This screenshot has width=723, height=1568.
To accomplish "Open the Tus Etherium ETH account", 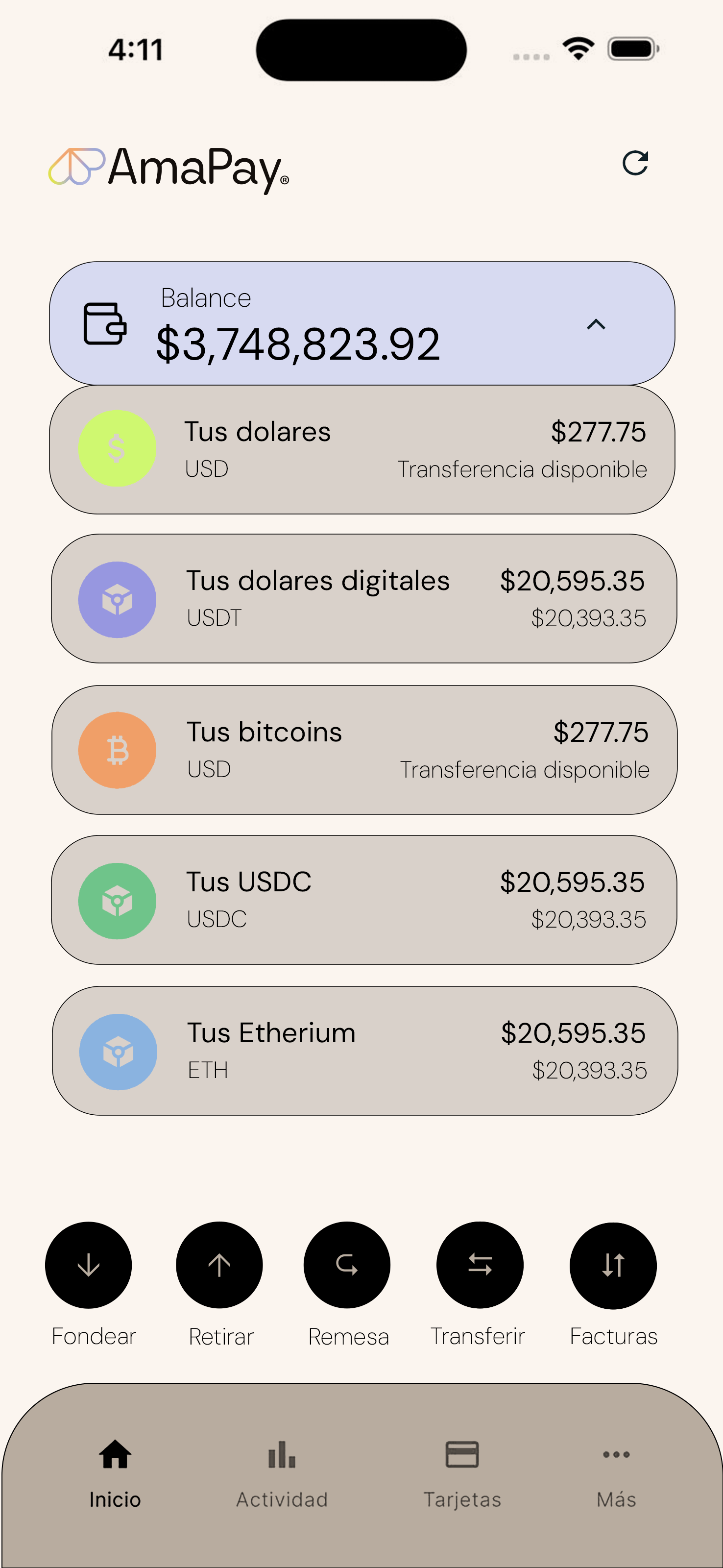I will pyautogui.click(x=361, y=1051).
